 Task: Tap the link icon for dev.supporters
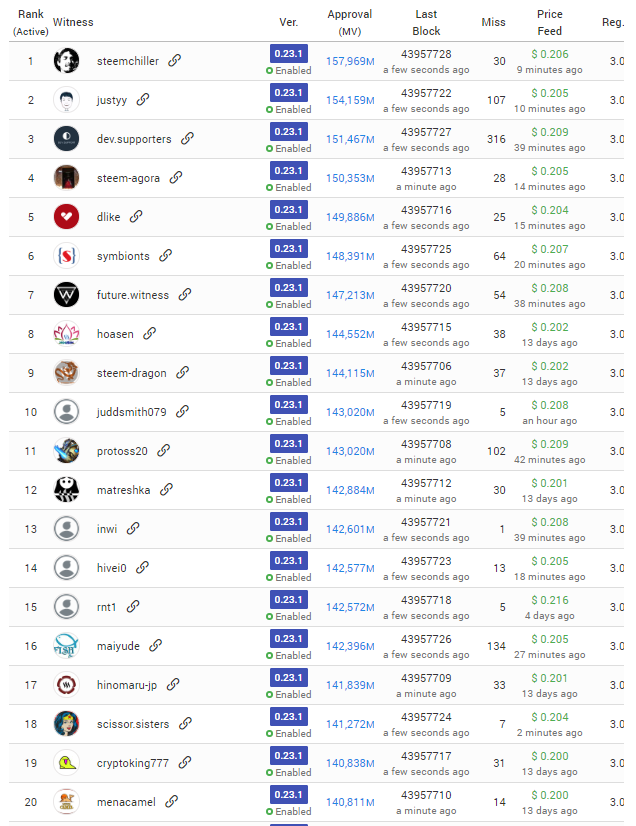[187, 139]
